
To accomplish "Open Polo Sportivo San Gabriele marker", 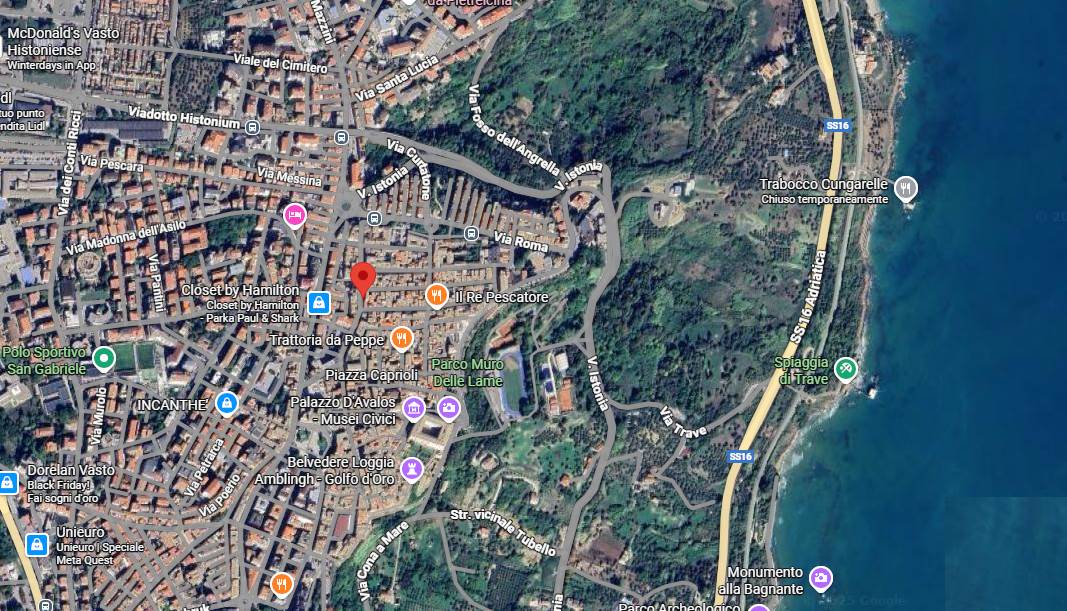I will pos(103,358).
